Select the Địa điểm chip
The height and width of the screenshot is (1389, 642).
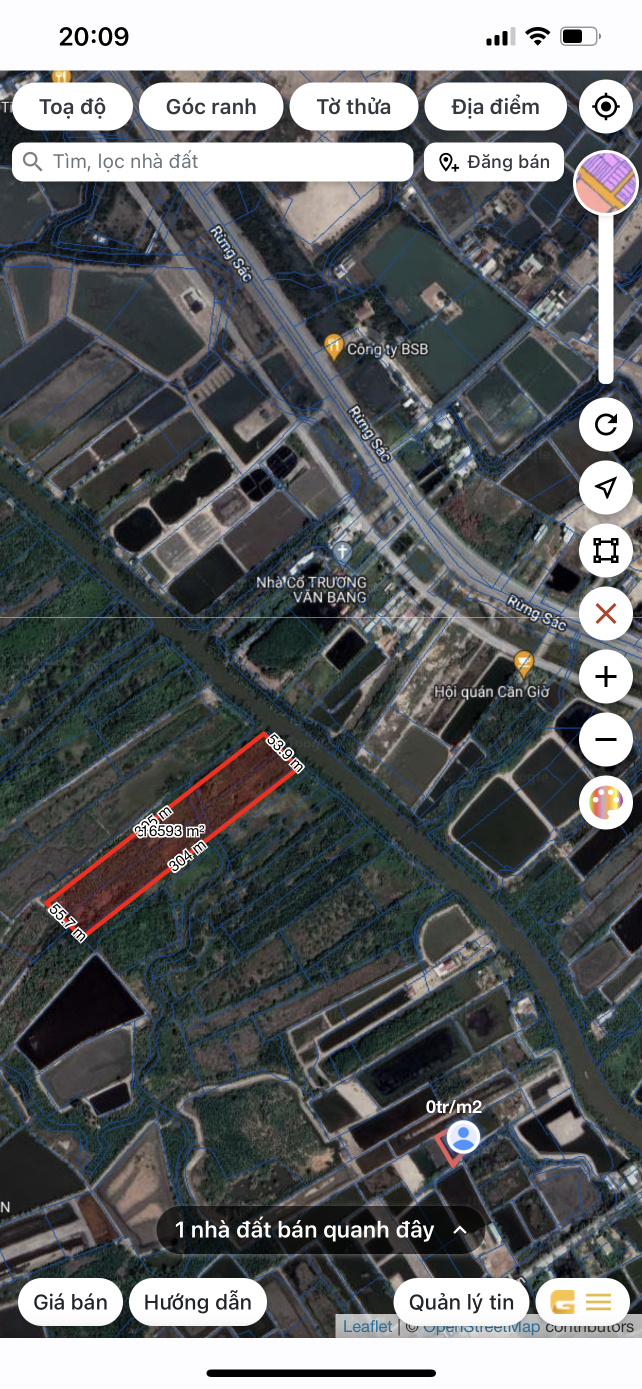pos(495,107)
